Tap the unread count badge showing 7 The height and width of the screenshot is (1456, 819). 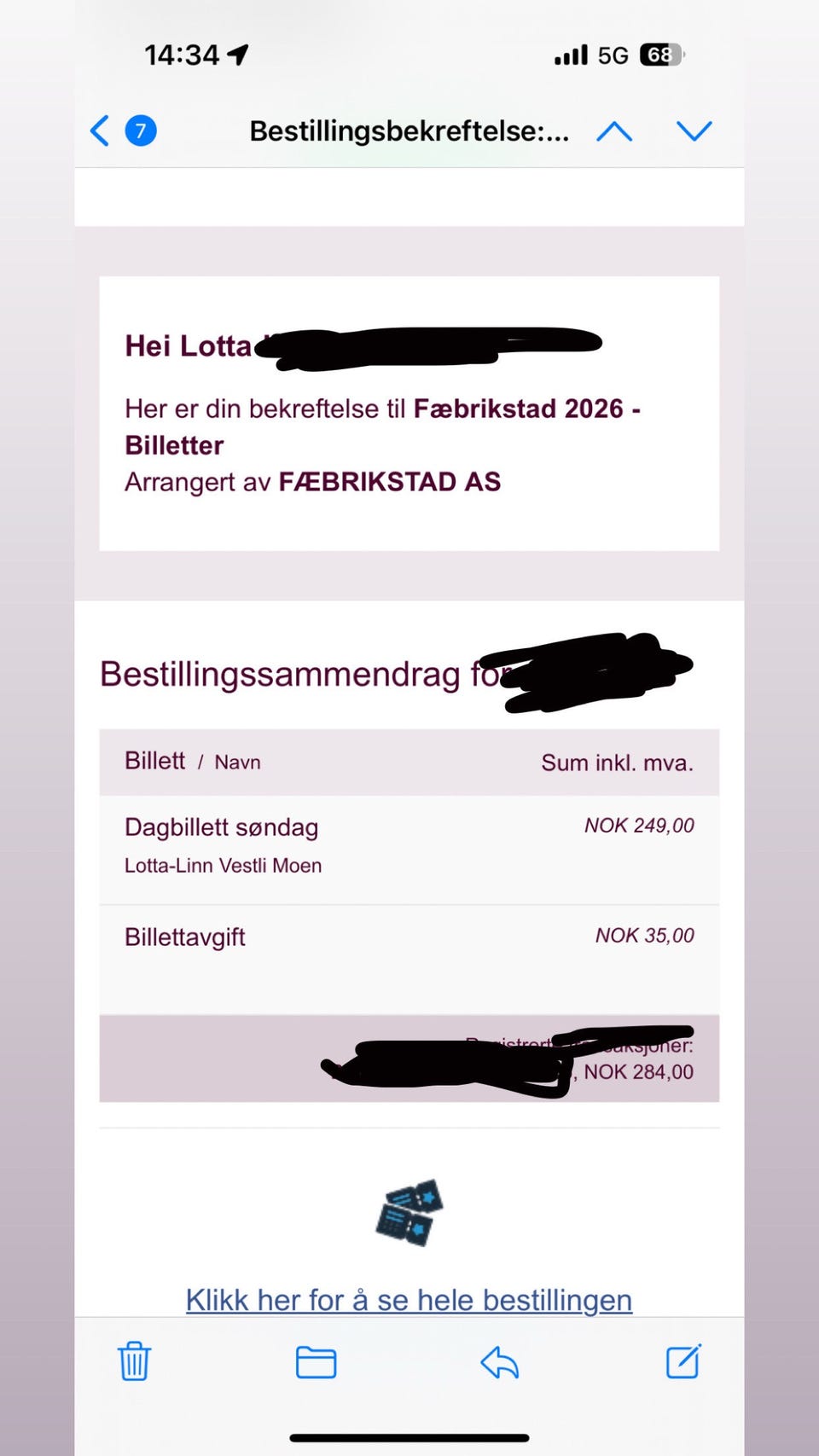point(140,131)
